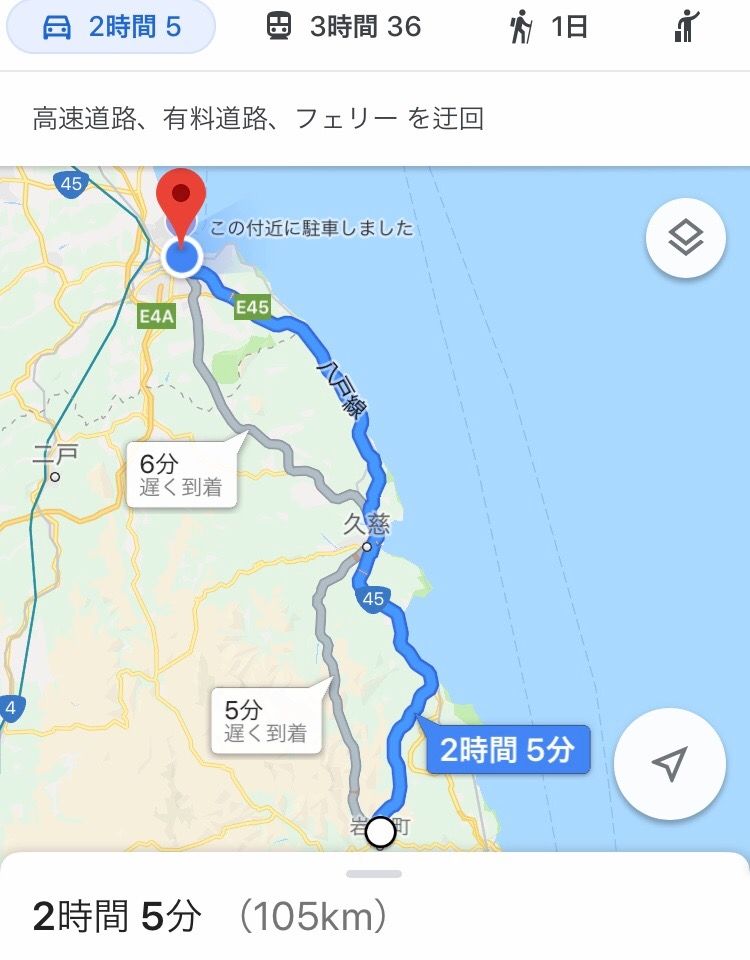Tap the red destination pin
This screenshot has height=960, width=750.
tap(182, 201)
